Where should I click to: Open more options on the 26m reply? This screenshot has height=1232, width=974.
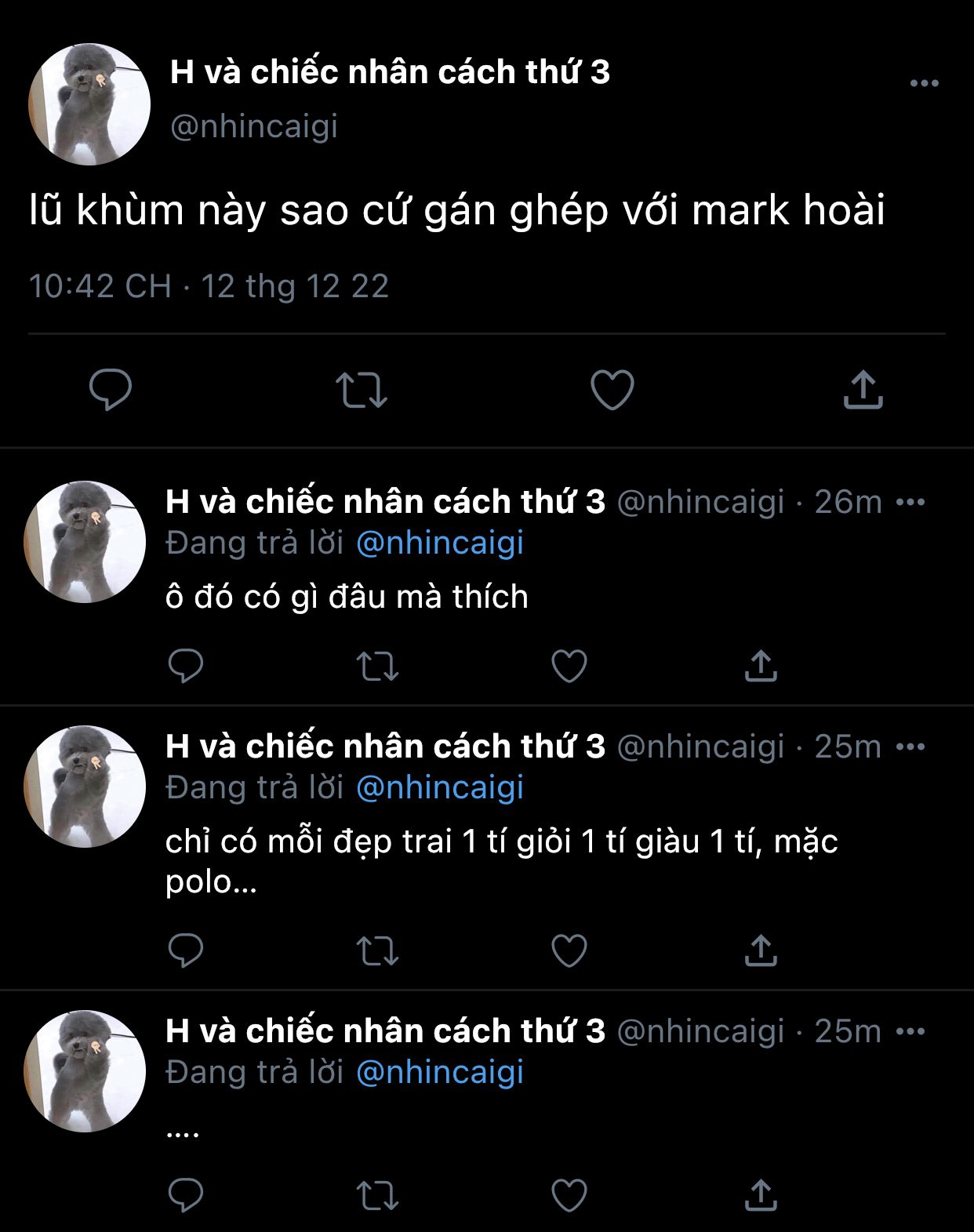[910, 502]
